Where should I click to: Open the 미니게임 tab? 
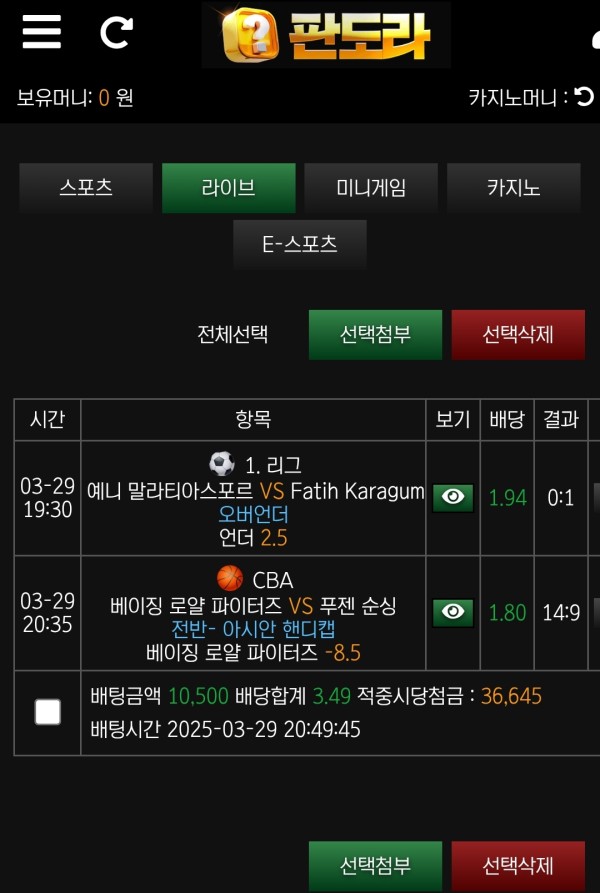371,187
